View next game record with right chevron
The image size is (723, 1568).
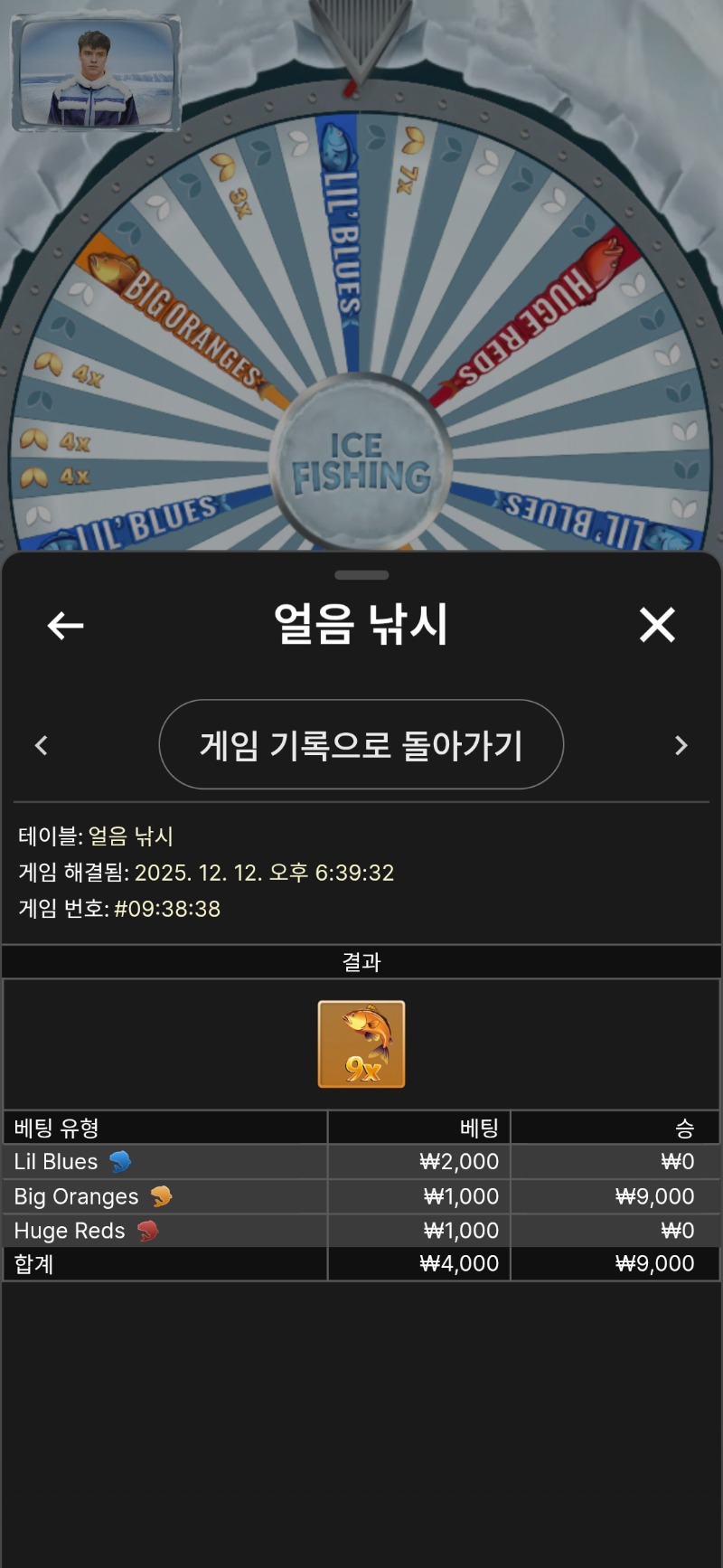(x=681, y=745)
